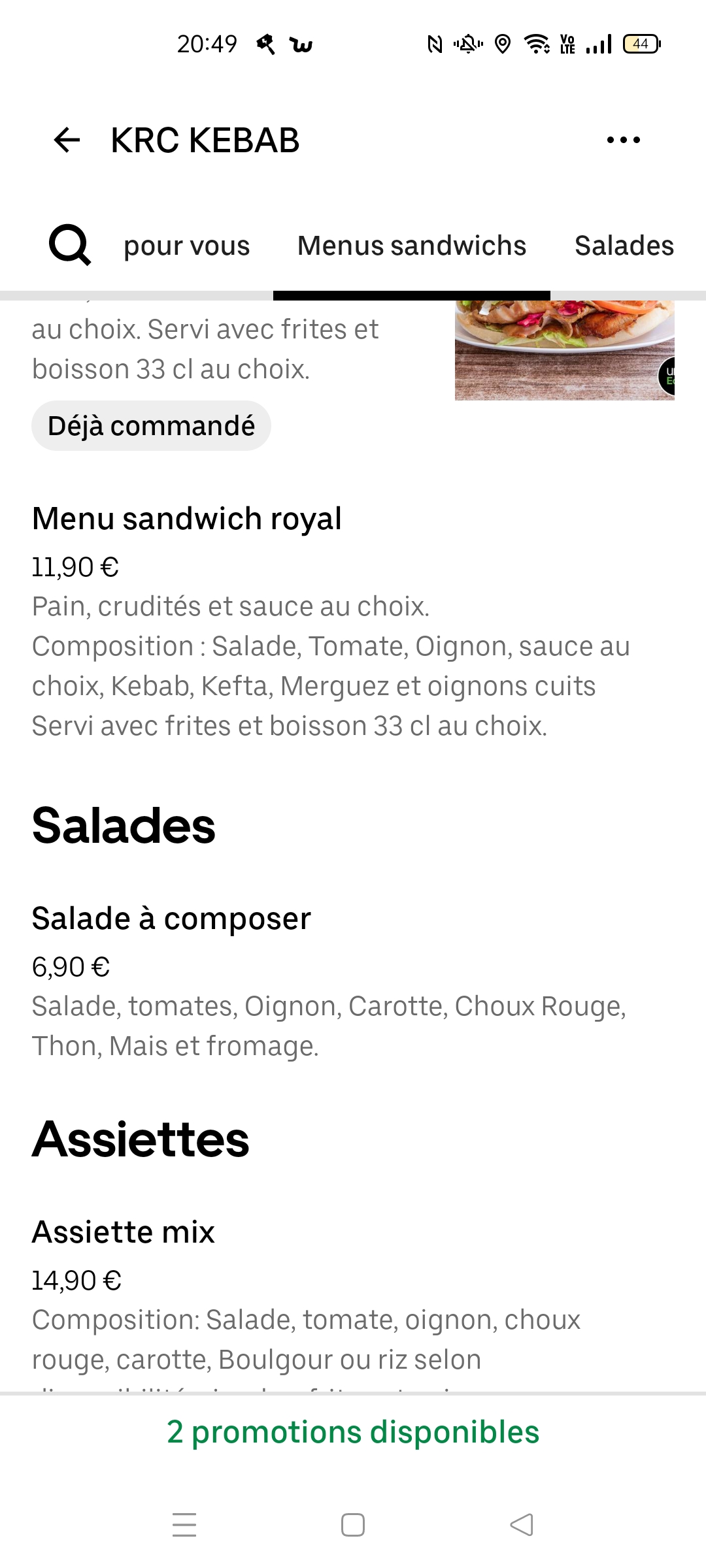Screen dimensions: 706x1568
Task: Jump to the Salades tab
Action: click(x=624, y=246)
